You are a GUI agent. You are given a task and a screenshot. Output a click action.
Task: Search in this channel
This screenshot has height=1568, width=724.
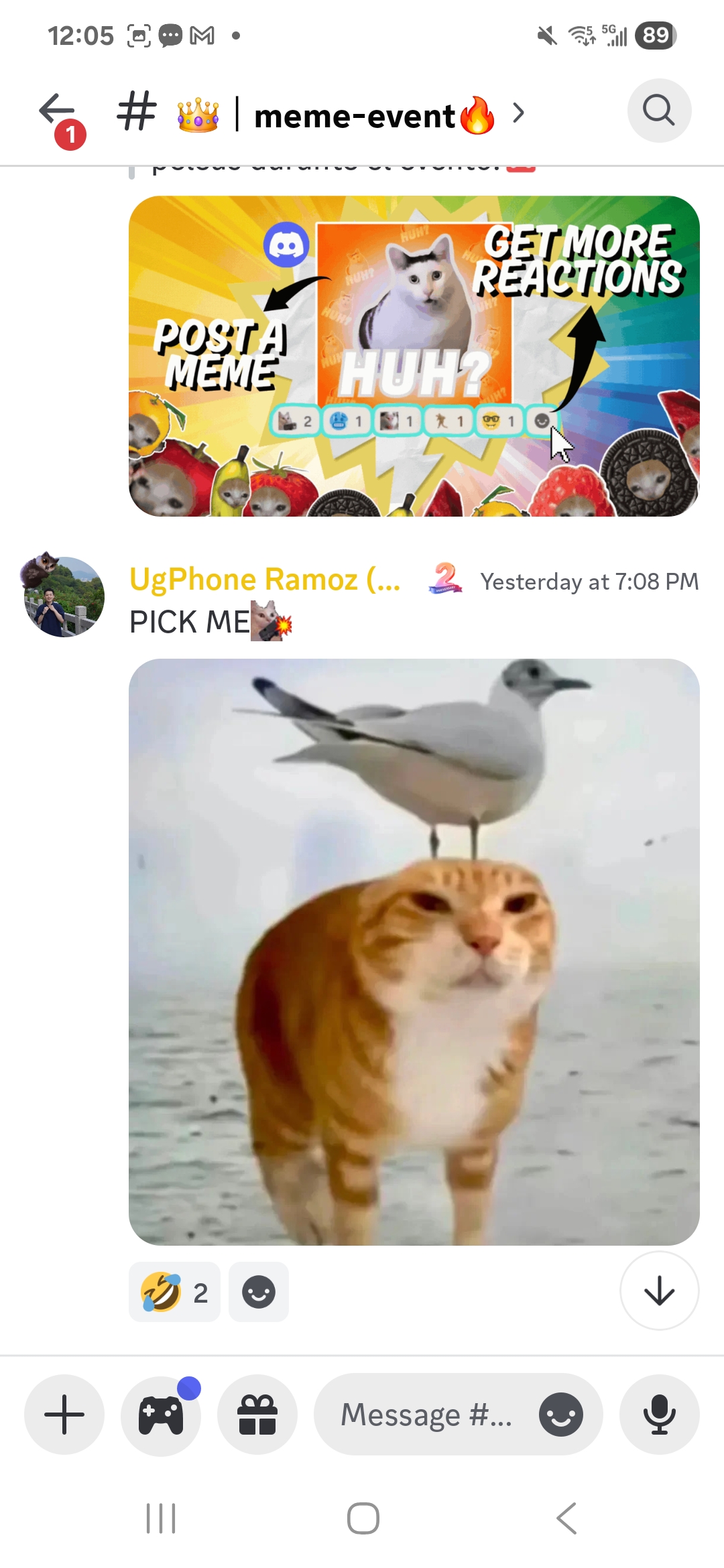(659, 111)
